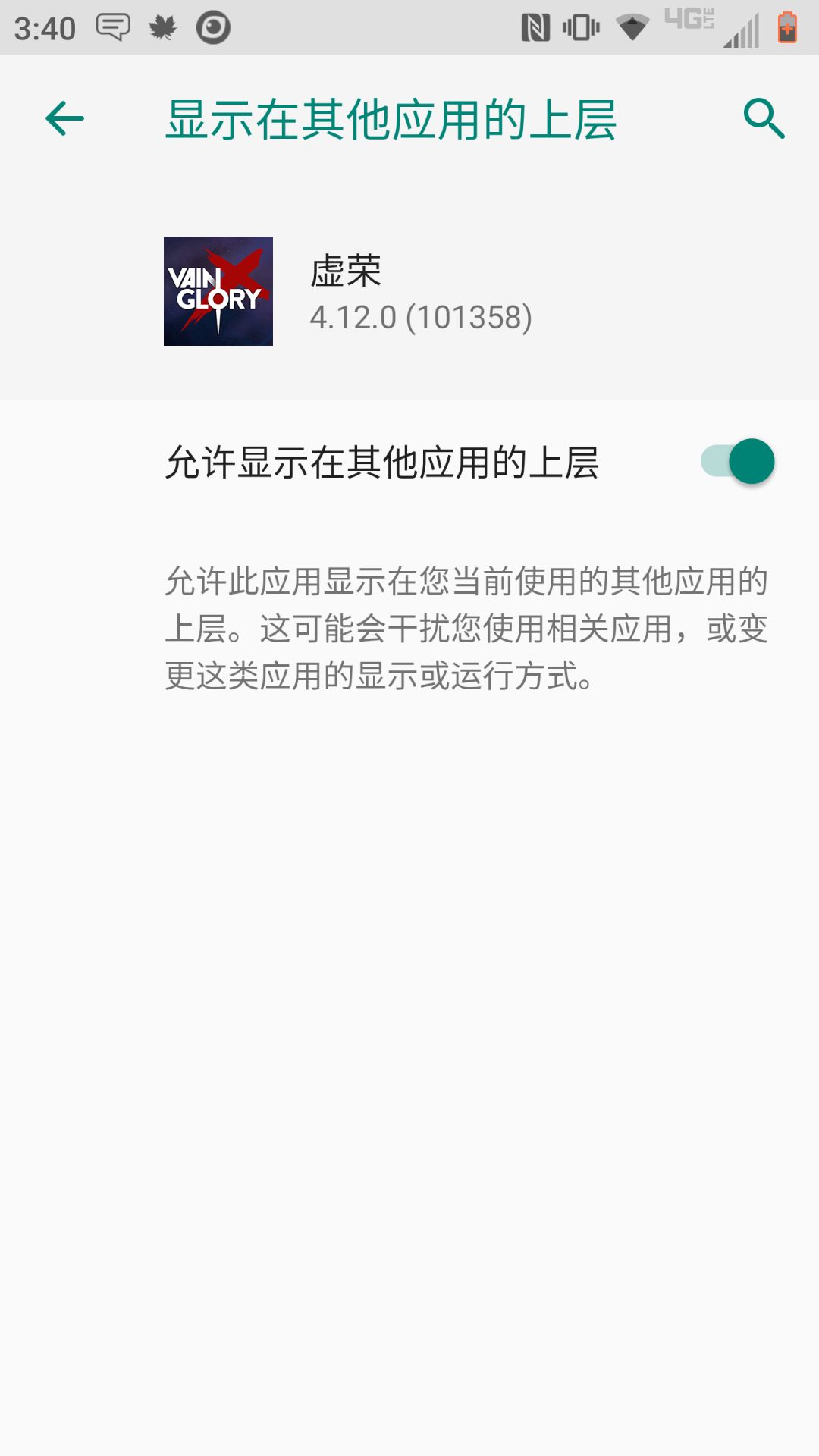This screenshot has height=1456, width=819.
Task: Tap the 虚荣 app name label
Action: point(347,273)
